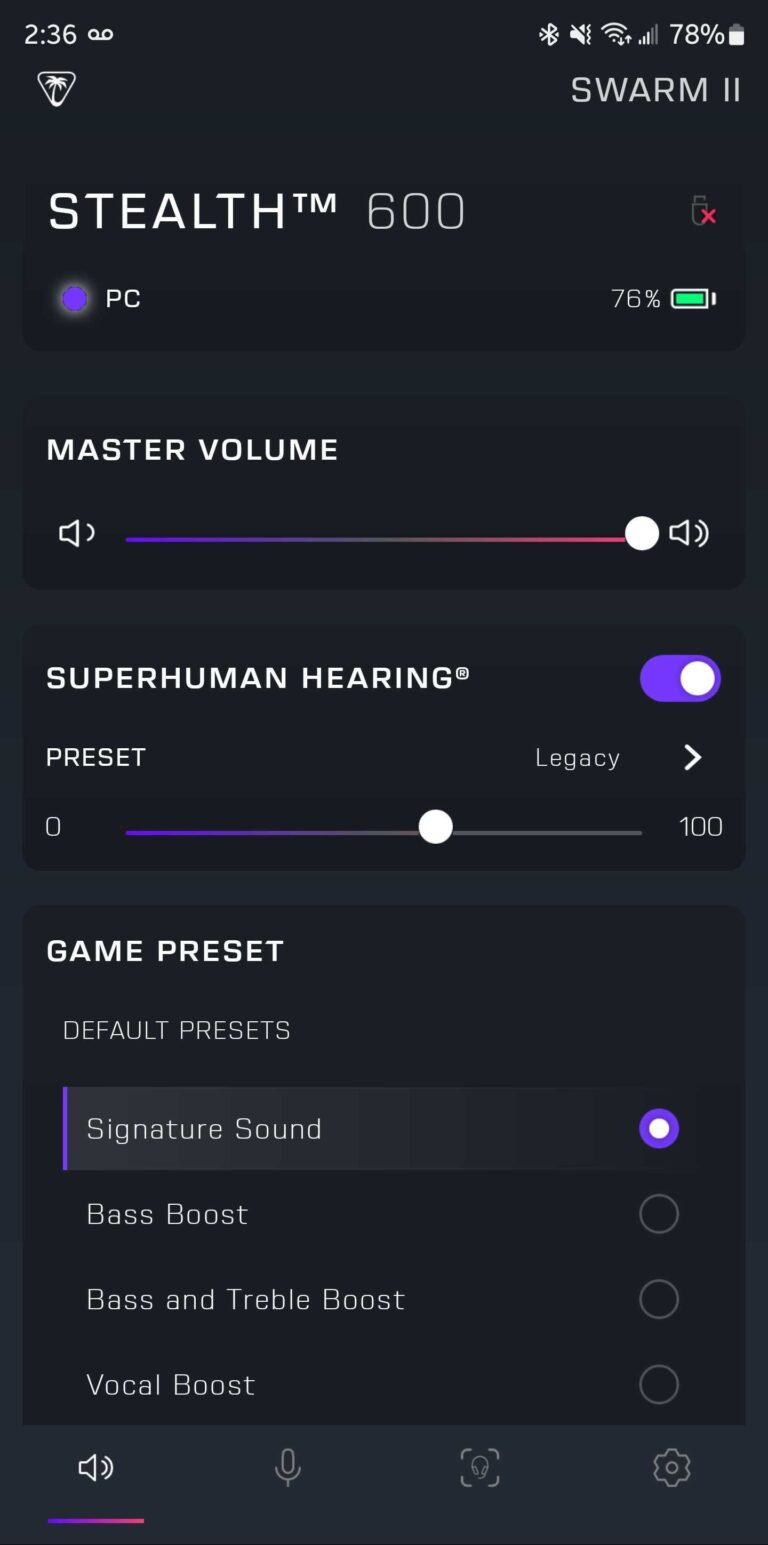Open the Legacy preset options chevron

coord(692,758)
